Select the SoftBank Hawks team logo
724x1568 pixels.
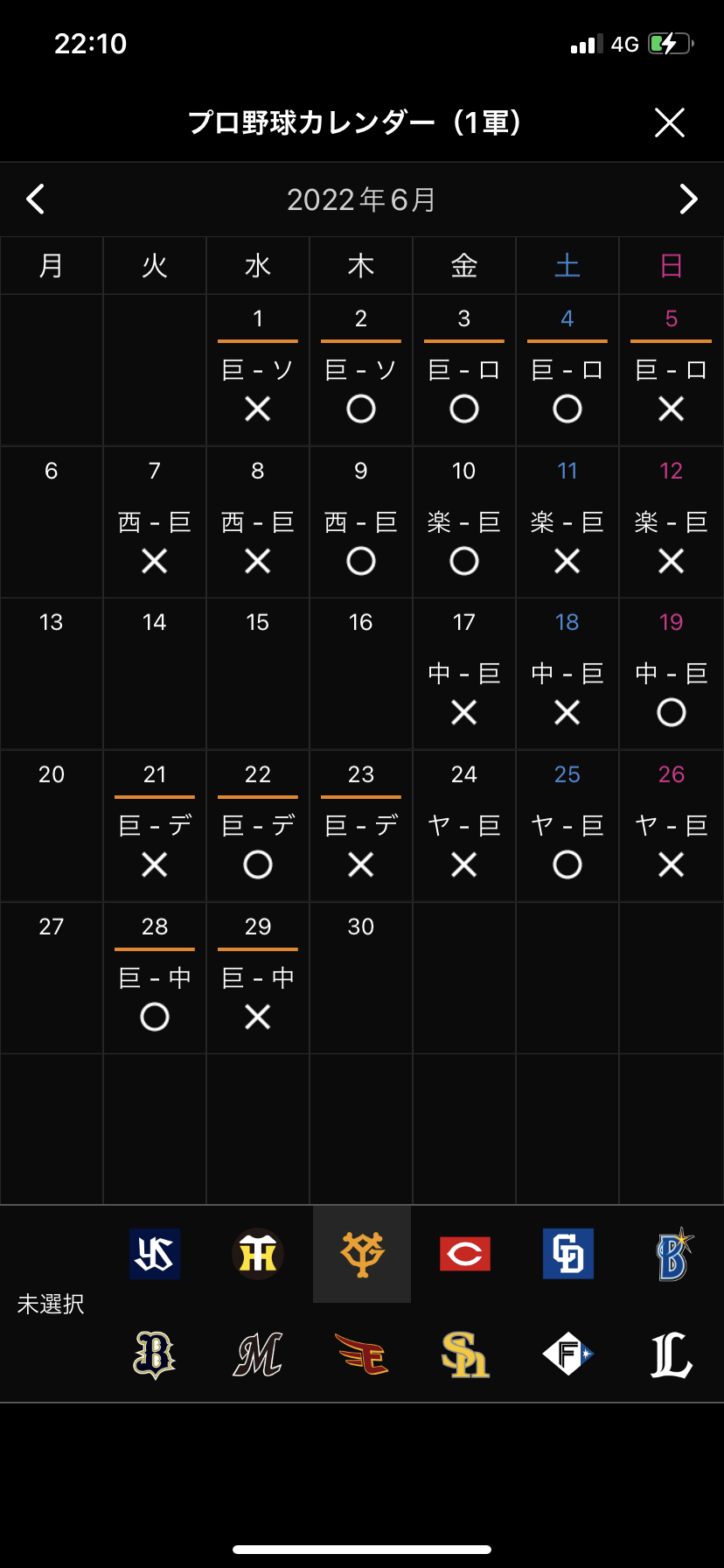pyautogui.click(x=464, y=1355)
